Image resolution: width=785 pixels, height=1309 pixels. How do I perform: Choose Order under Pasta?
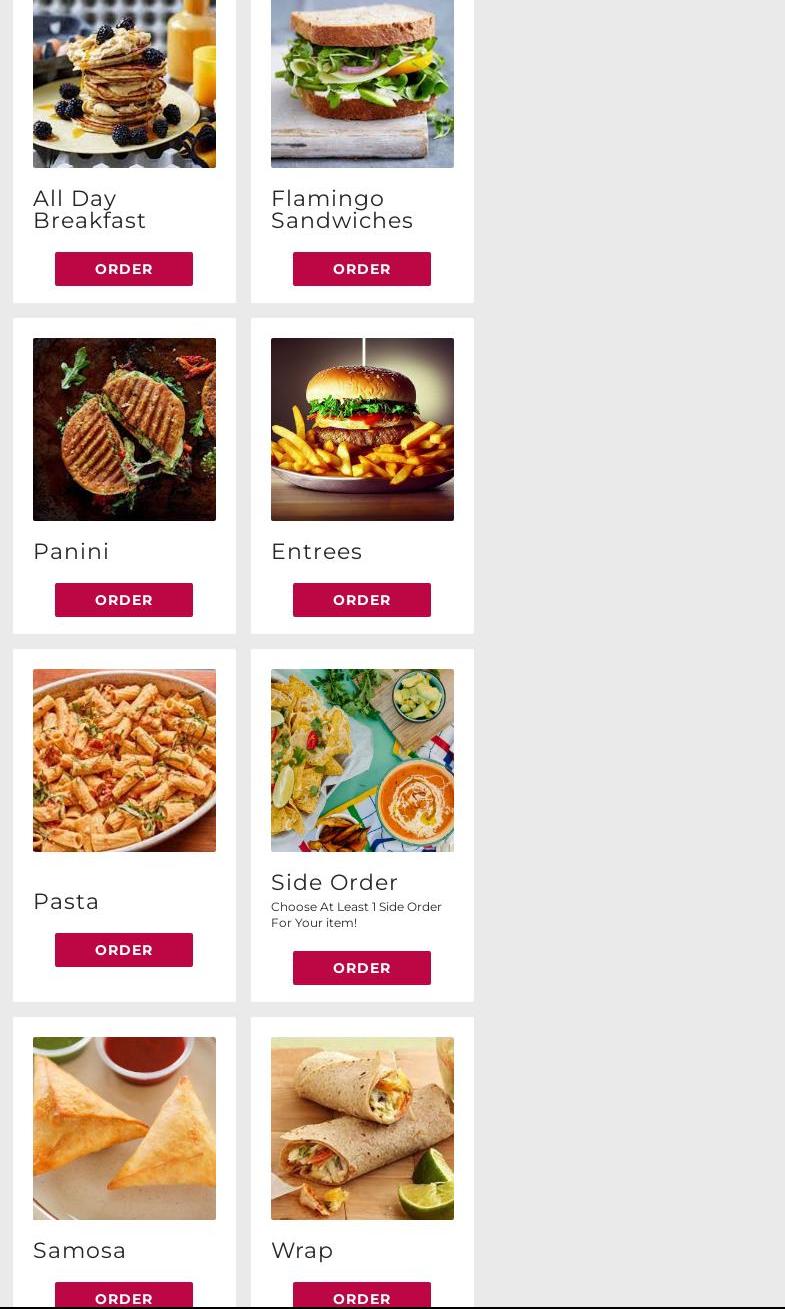[124, 950]
